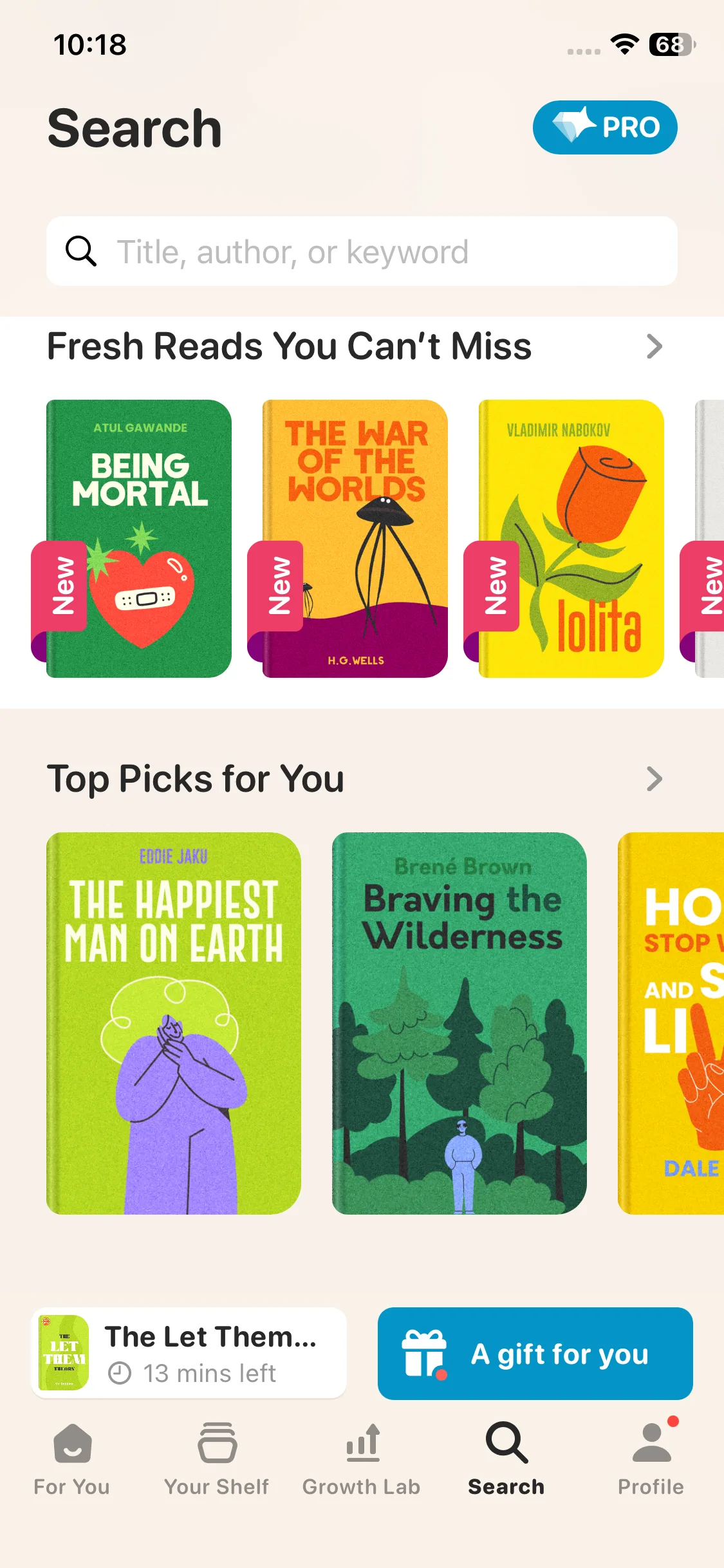Viewport: 724px width, 1568px height.
Task: Open The War of the Worlds book
Action: (355, 538)
